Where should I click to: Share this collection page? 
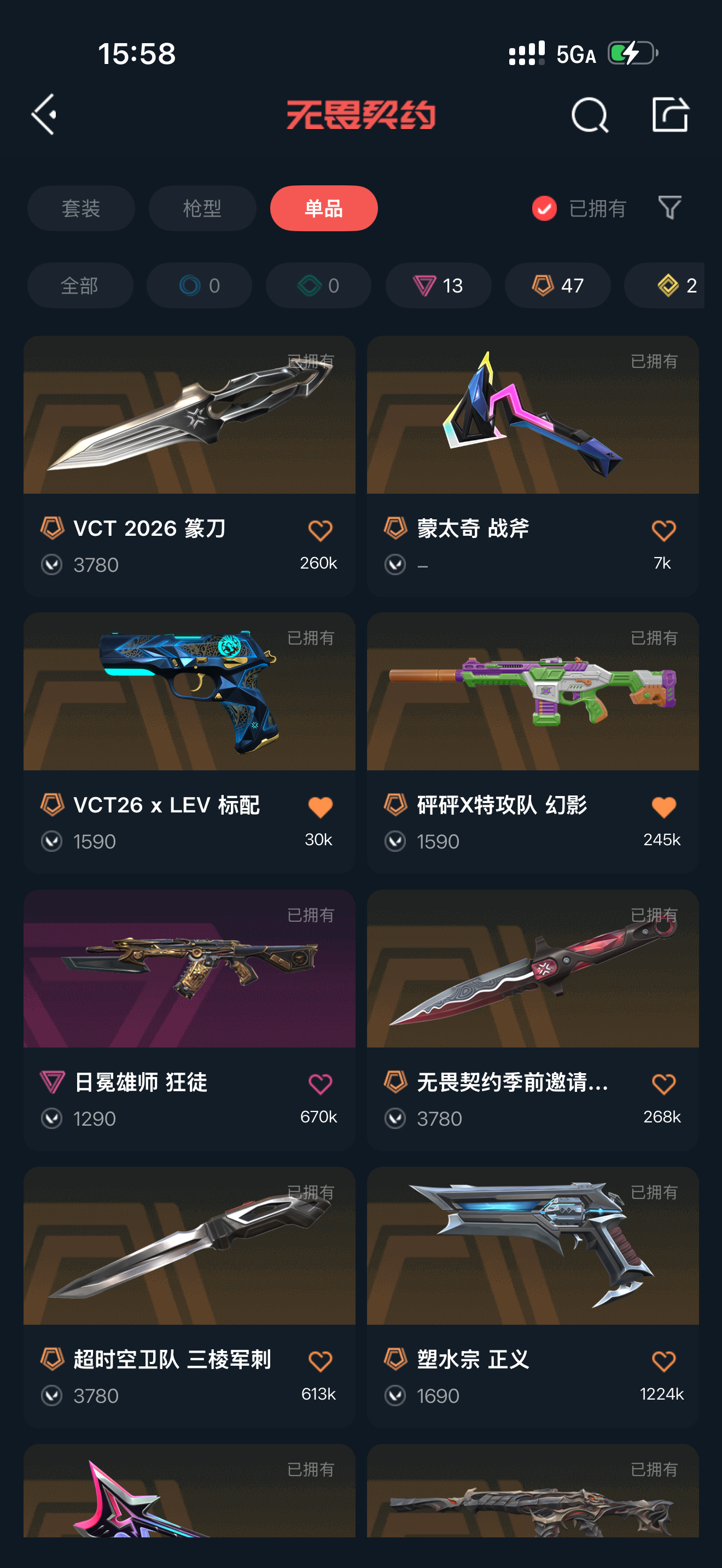click(669, 114)
